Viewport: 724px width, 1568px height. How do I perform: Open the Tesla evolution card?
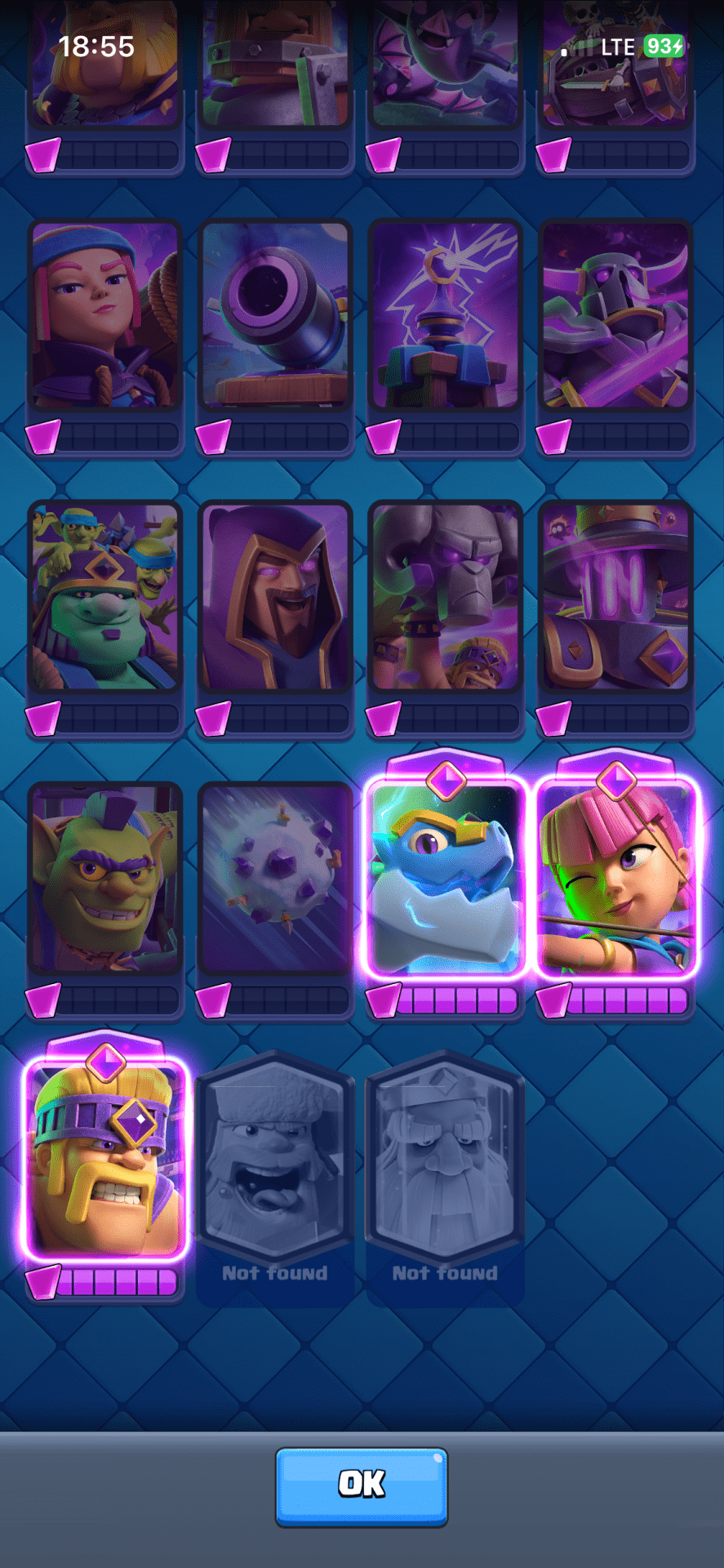tap(446, 316)
